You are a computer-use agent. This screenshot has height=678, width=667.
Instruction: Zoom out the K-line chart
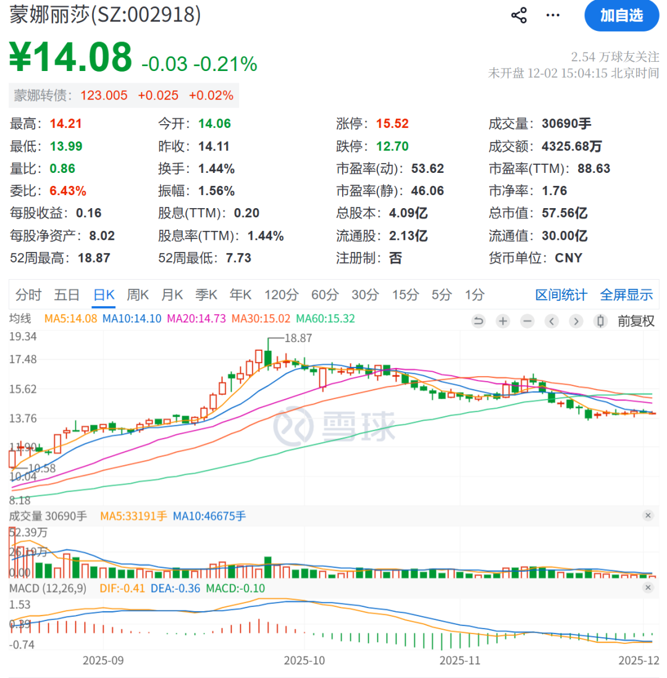point(526,321)
